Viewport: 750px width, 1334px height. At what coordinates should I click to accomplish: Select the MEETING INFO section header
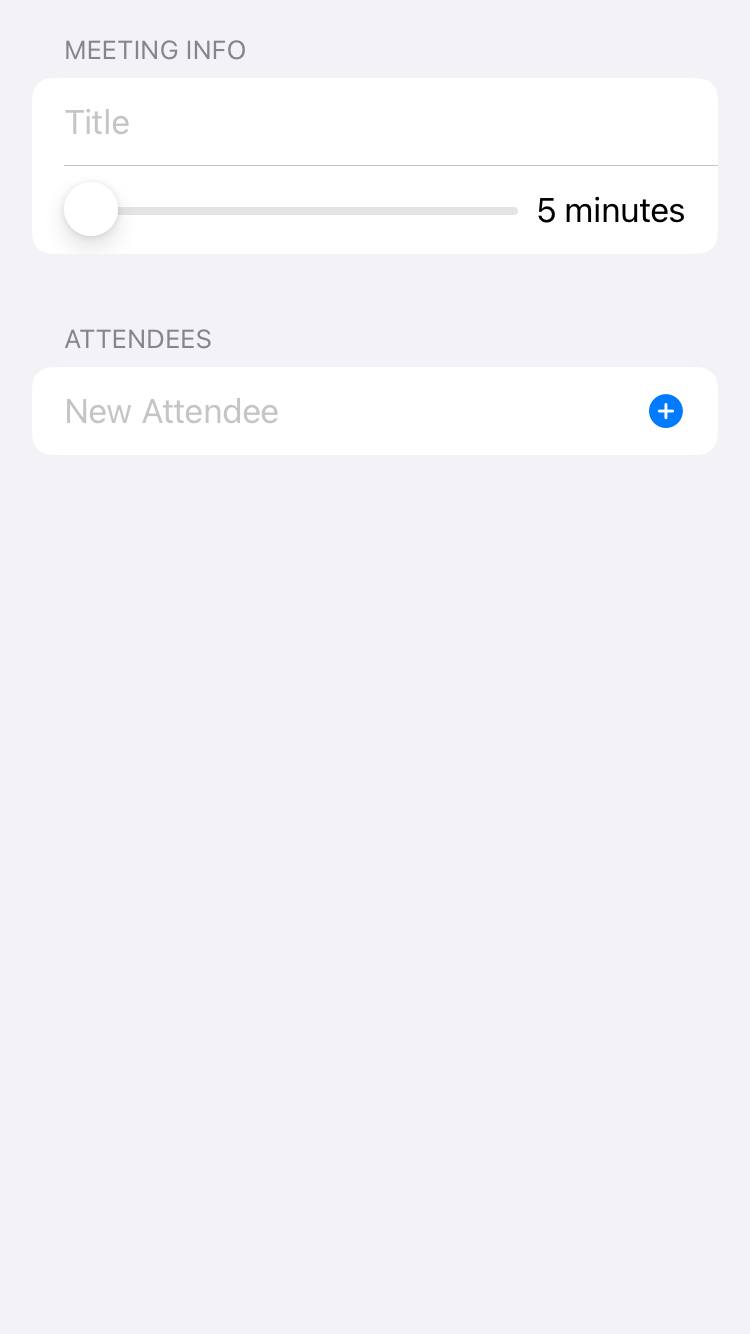(155, 50)
